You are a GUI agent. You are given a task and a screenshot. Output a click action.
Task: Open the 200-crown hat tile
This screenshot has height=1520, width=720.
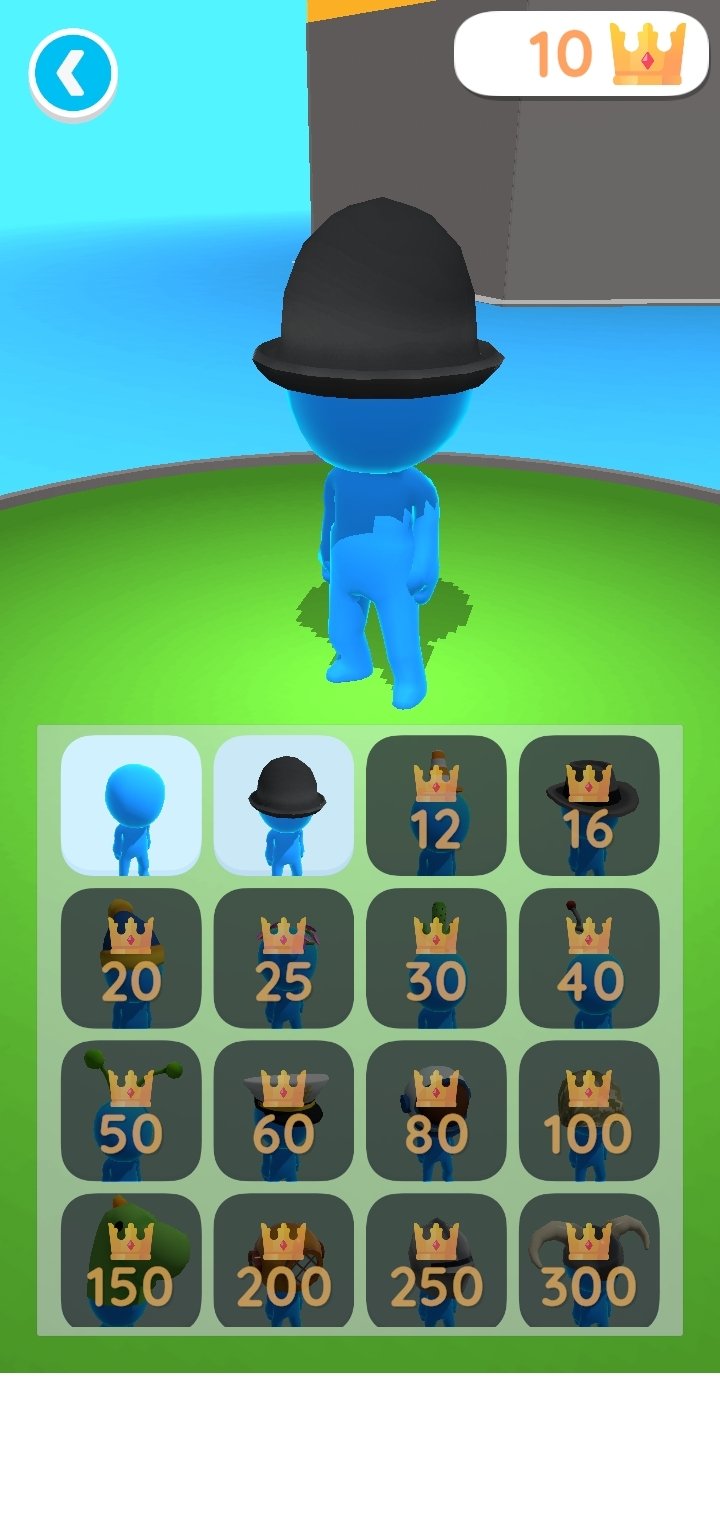coord(284,1261)
